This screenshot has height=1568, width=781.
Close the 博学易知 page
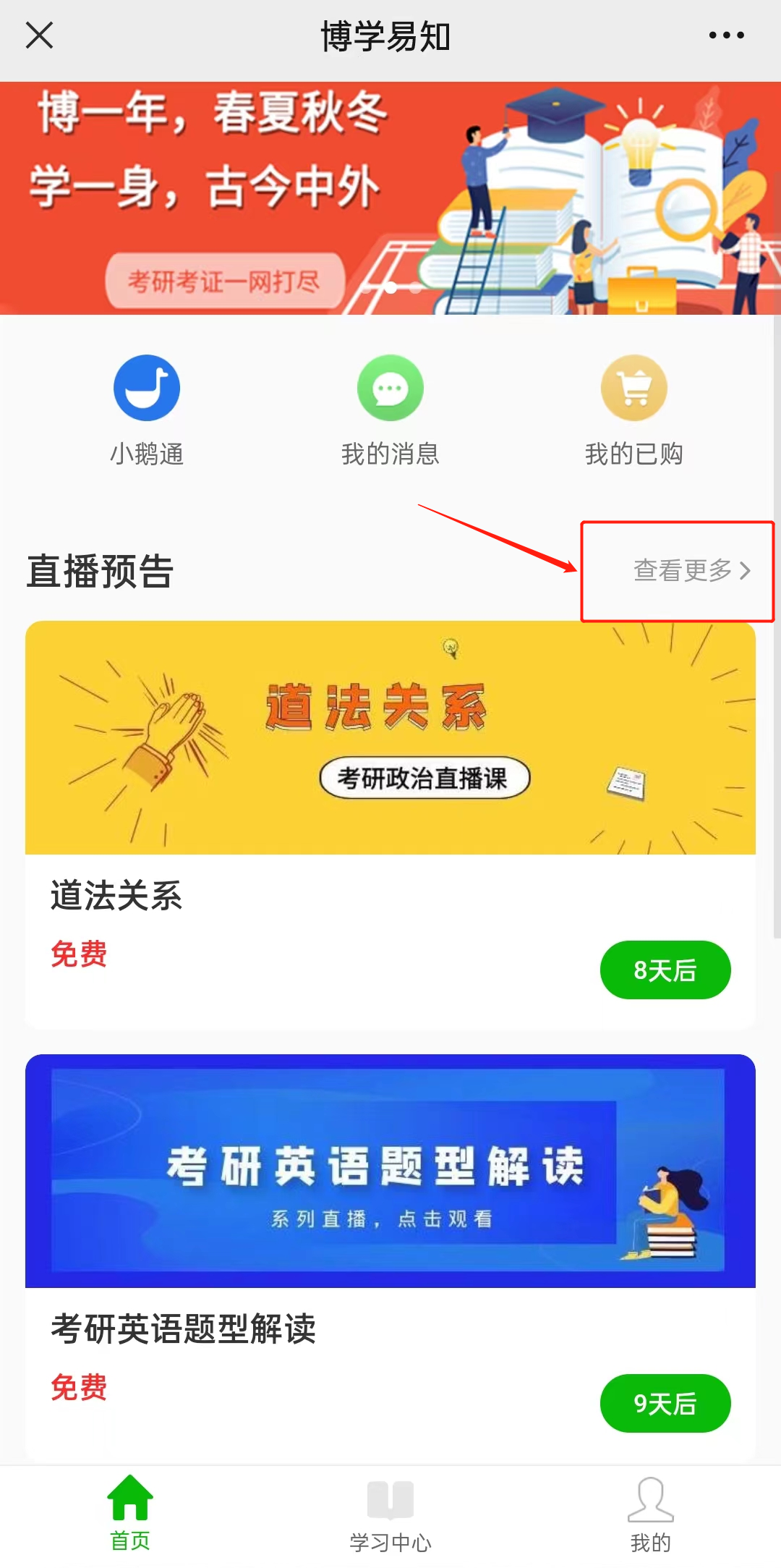coord(39,35)
